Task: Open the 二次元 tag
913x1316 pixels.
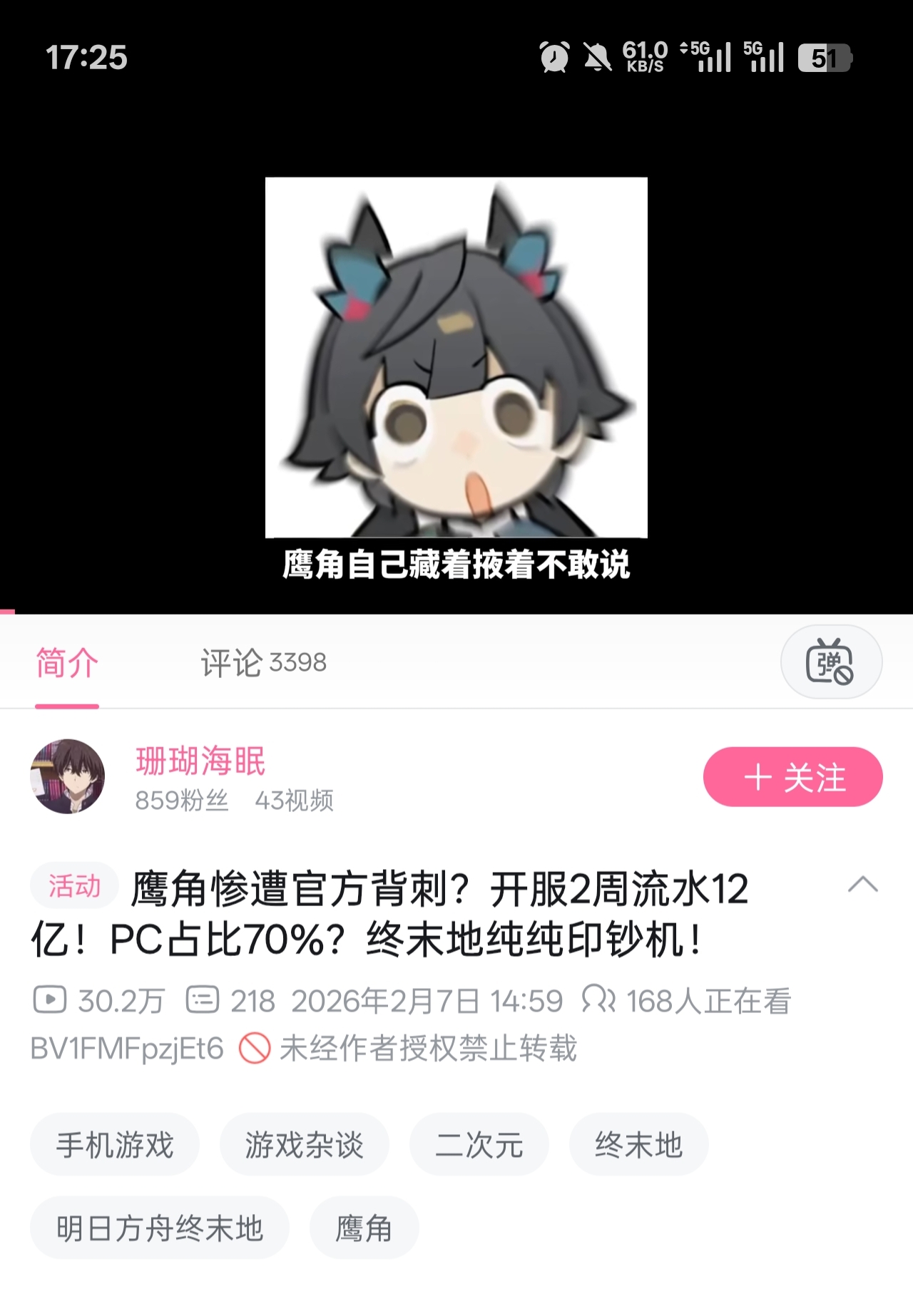Action: tap(479, 1145)
